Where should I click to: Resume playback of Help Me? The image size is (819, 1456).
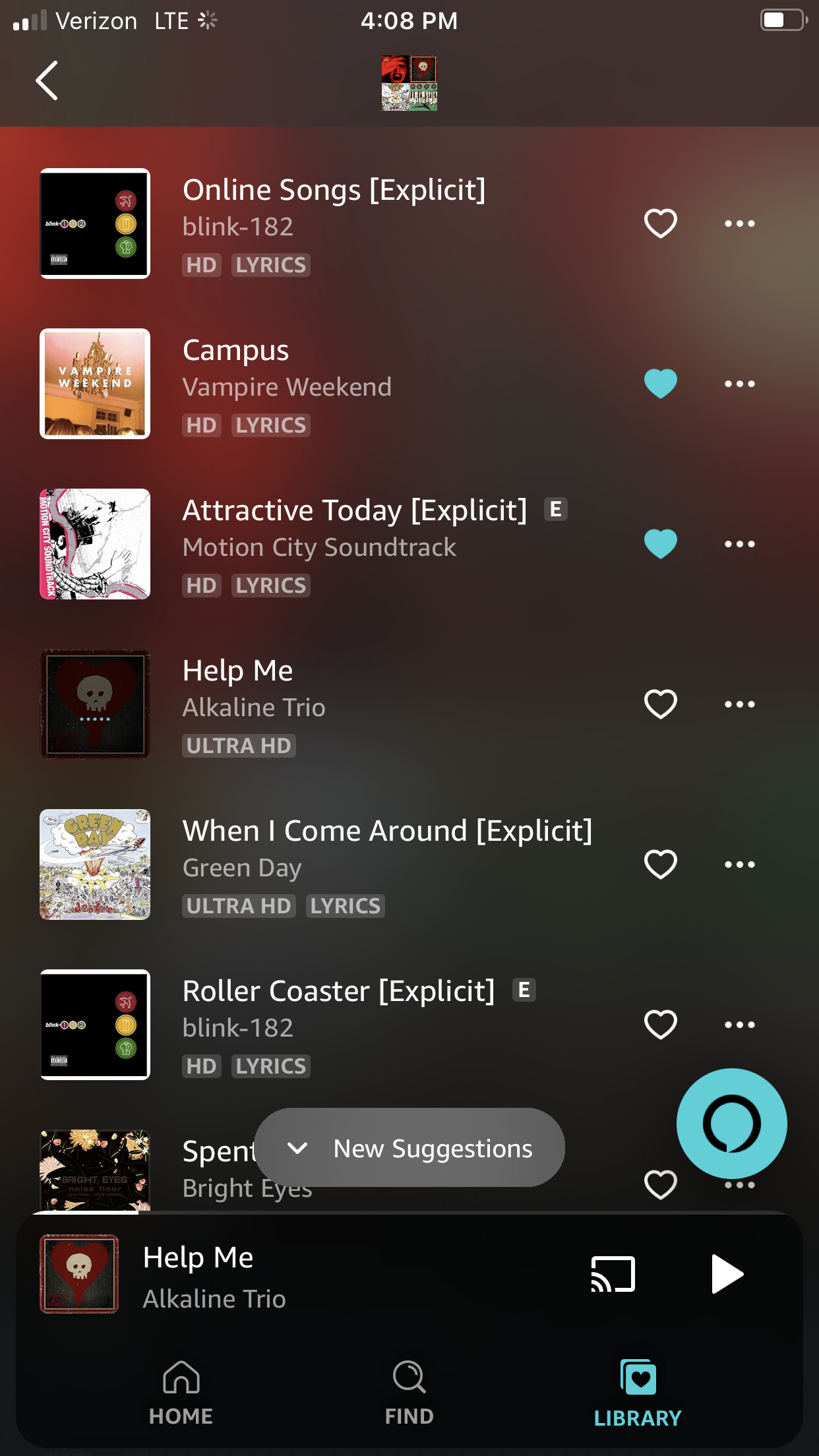click(727, 1274)
